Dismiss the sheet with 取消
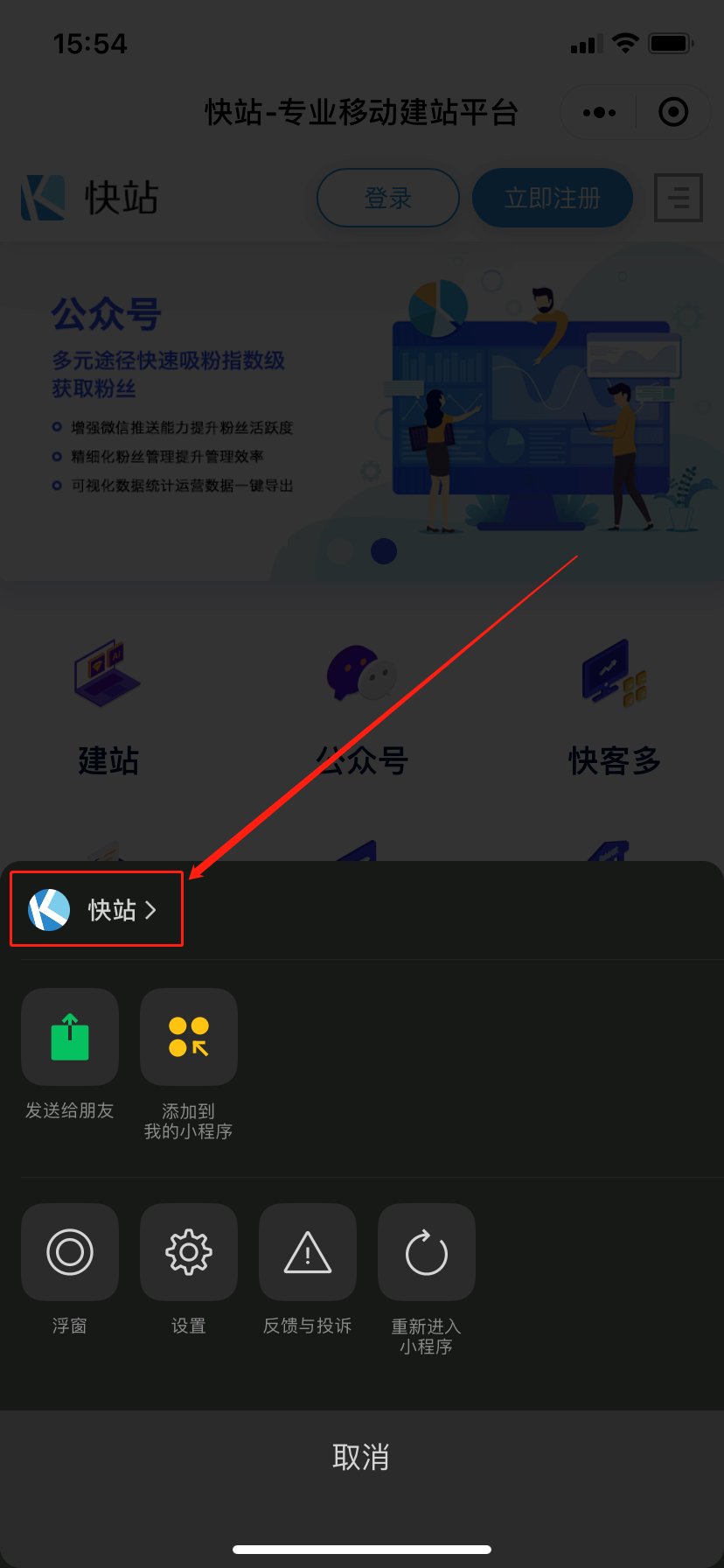 pos(361,1457)
